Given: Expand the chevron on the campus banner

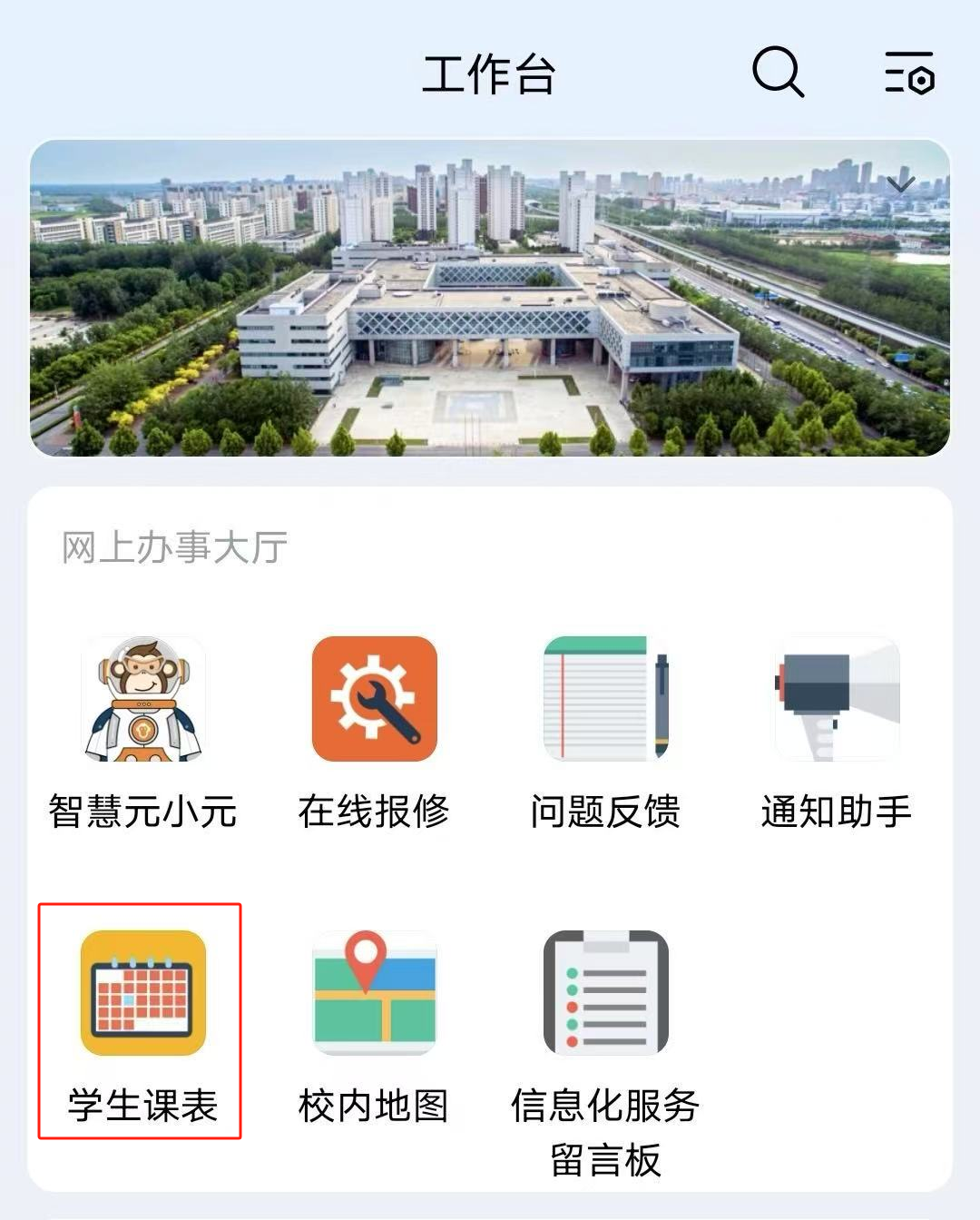Looking at the screenshot, I should click(900, 185).
